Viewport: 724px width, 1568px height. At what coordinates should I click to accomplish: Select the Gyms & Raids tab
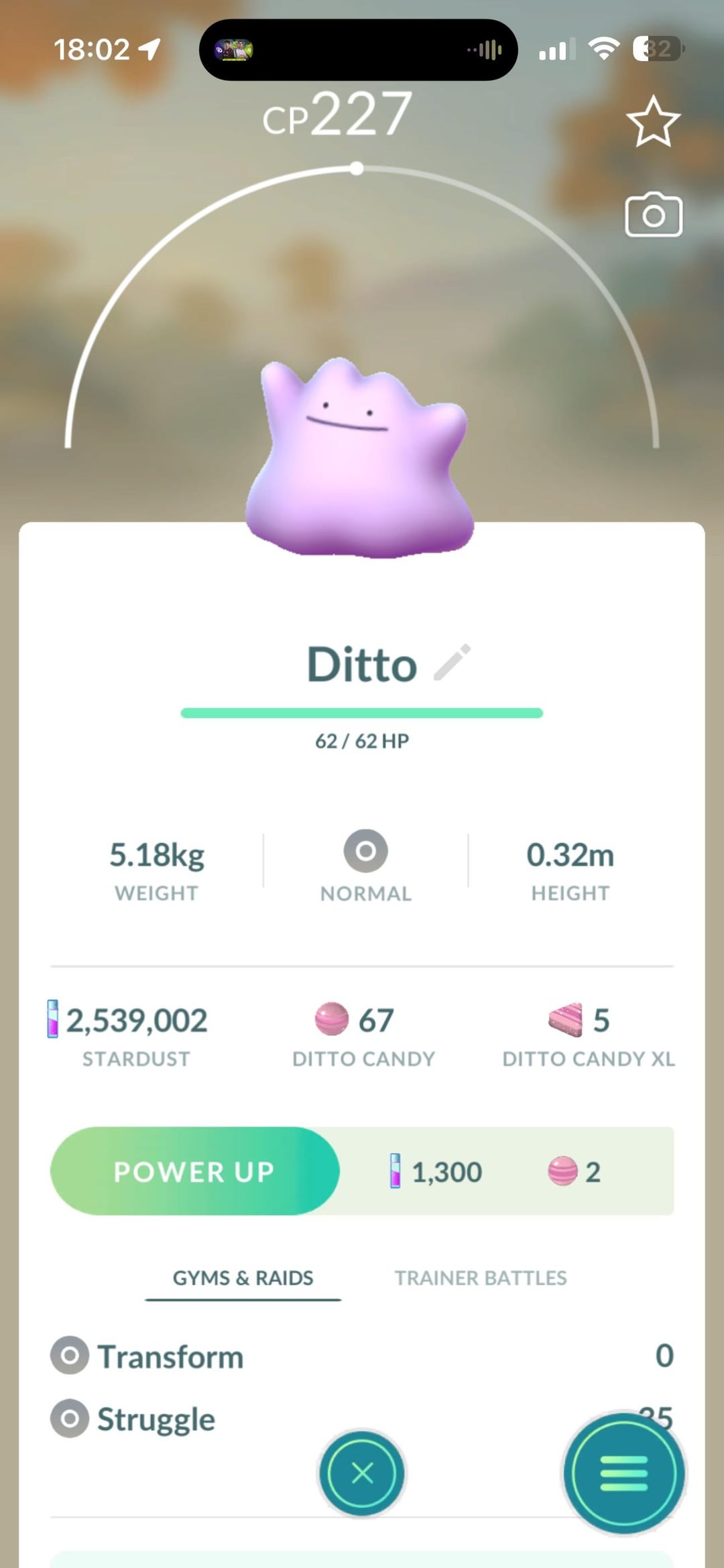[x=243, y=1278]
